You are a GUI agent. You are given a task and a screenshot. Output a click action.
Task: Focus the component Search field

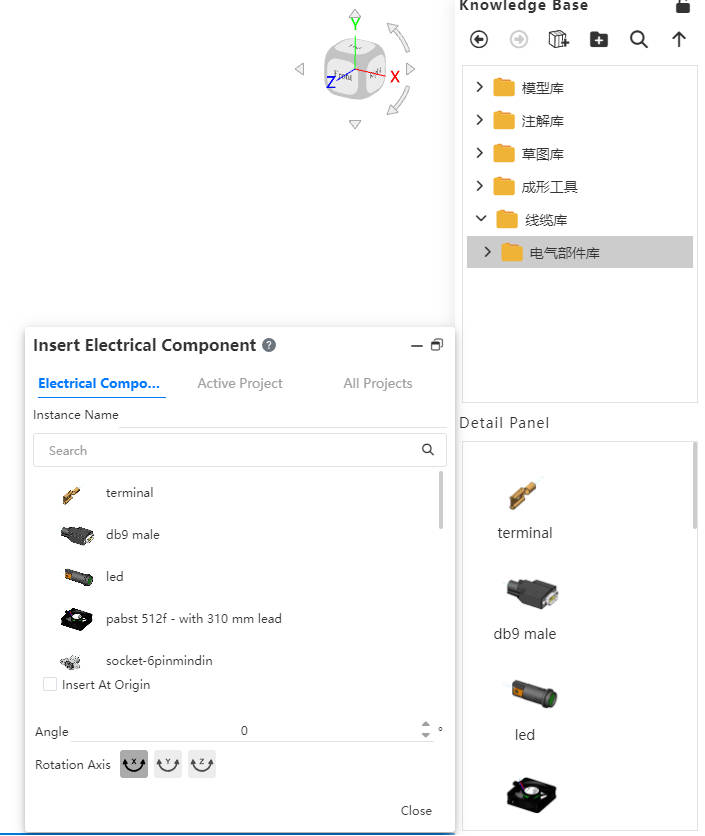[230, 450]
